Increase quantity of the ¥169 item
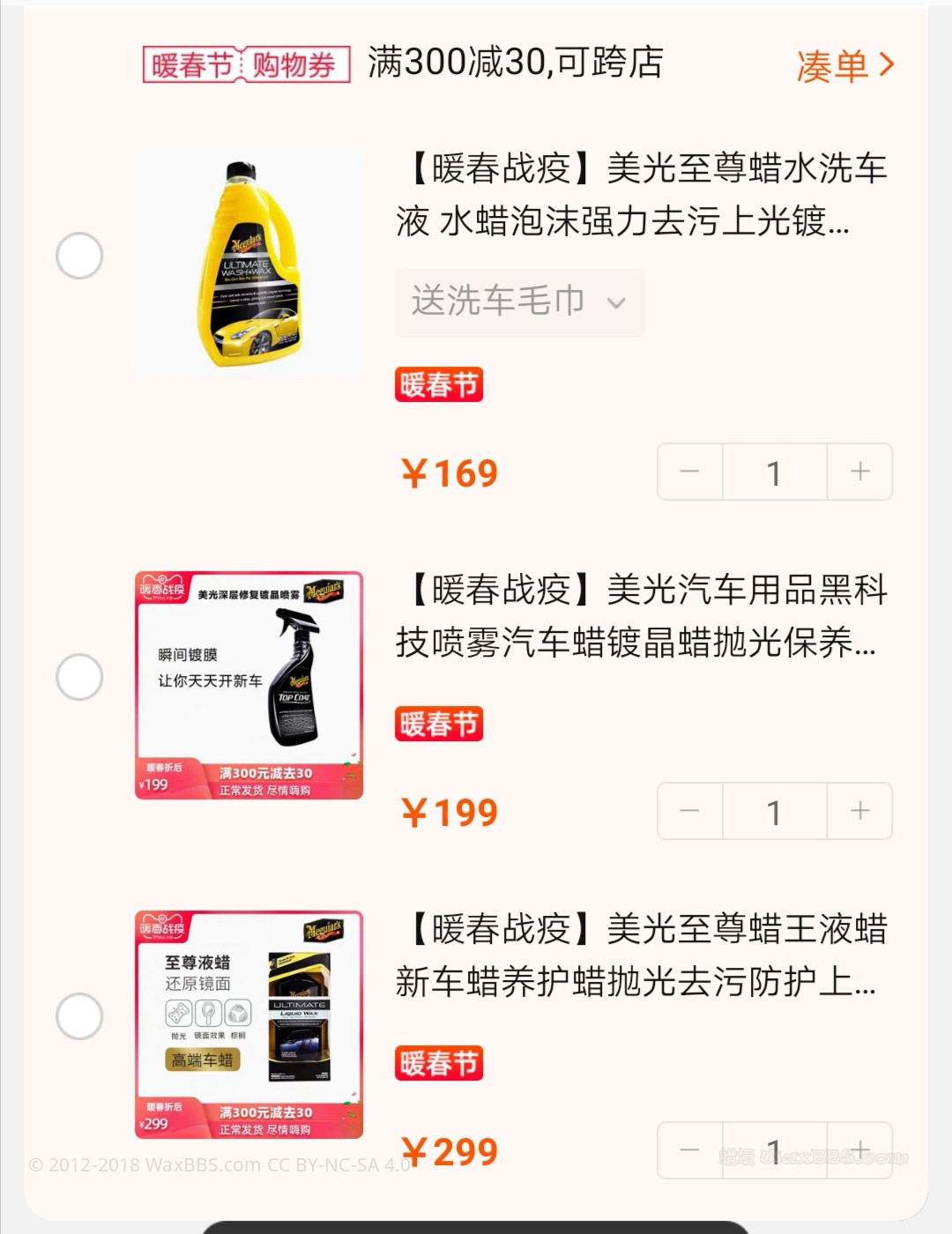 [x=859, y=472]
